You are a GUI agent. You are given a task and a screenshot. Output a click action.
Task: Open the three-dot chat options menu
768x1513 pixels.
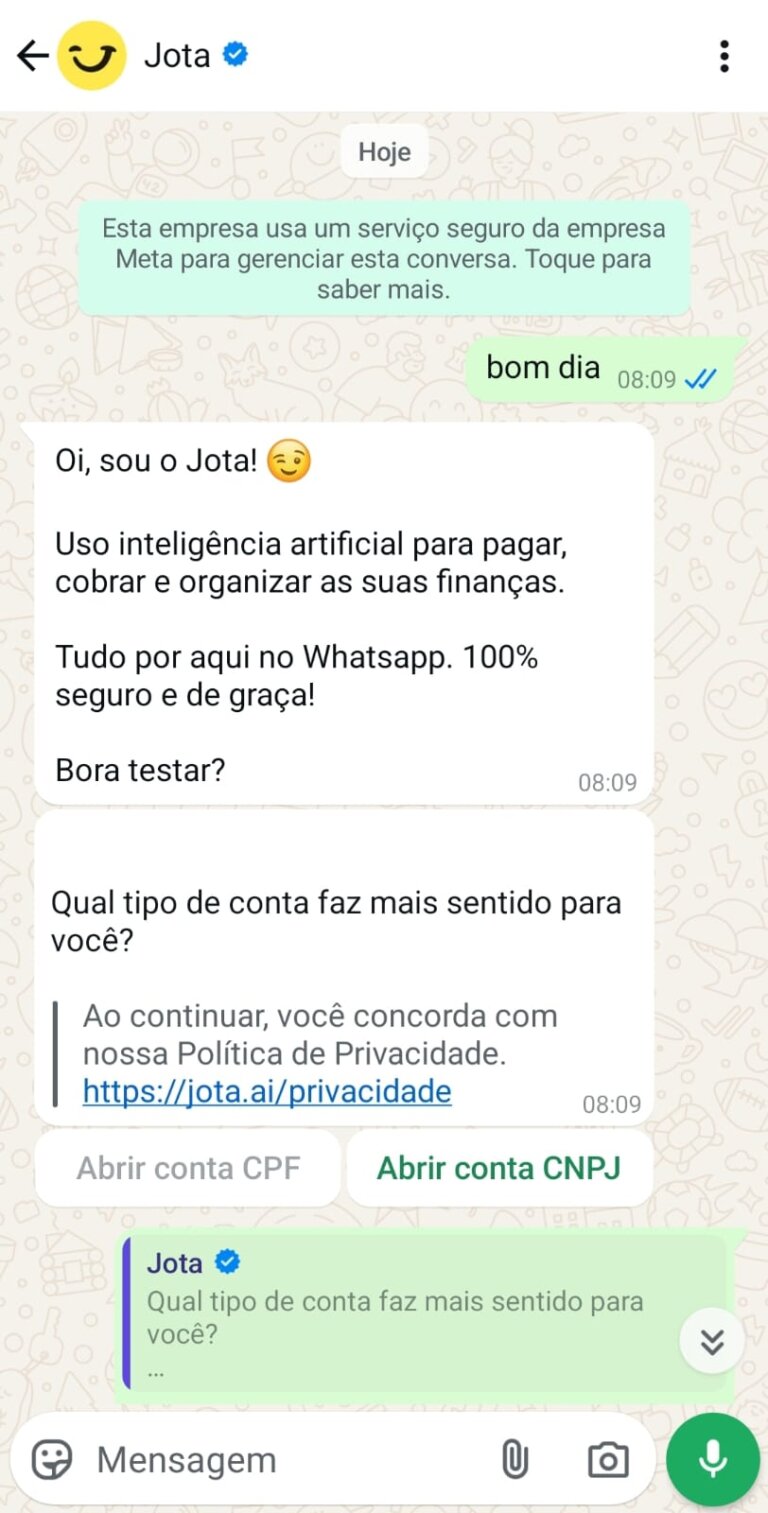(x=724, y=56)
